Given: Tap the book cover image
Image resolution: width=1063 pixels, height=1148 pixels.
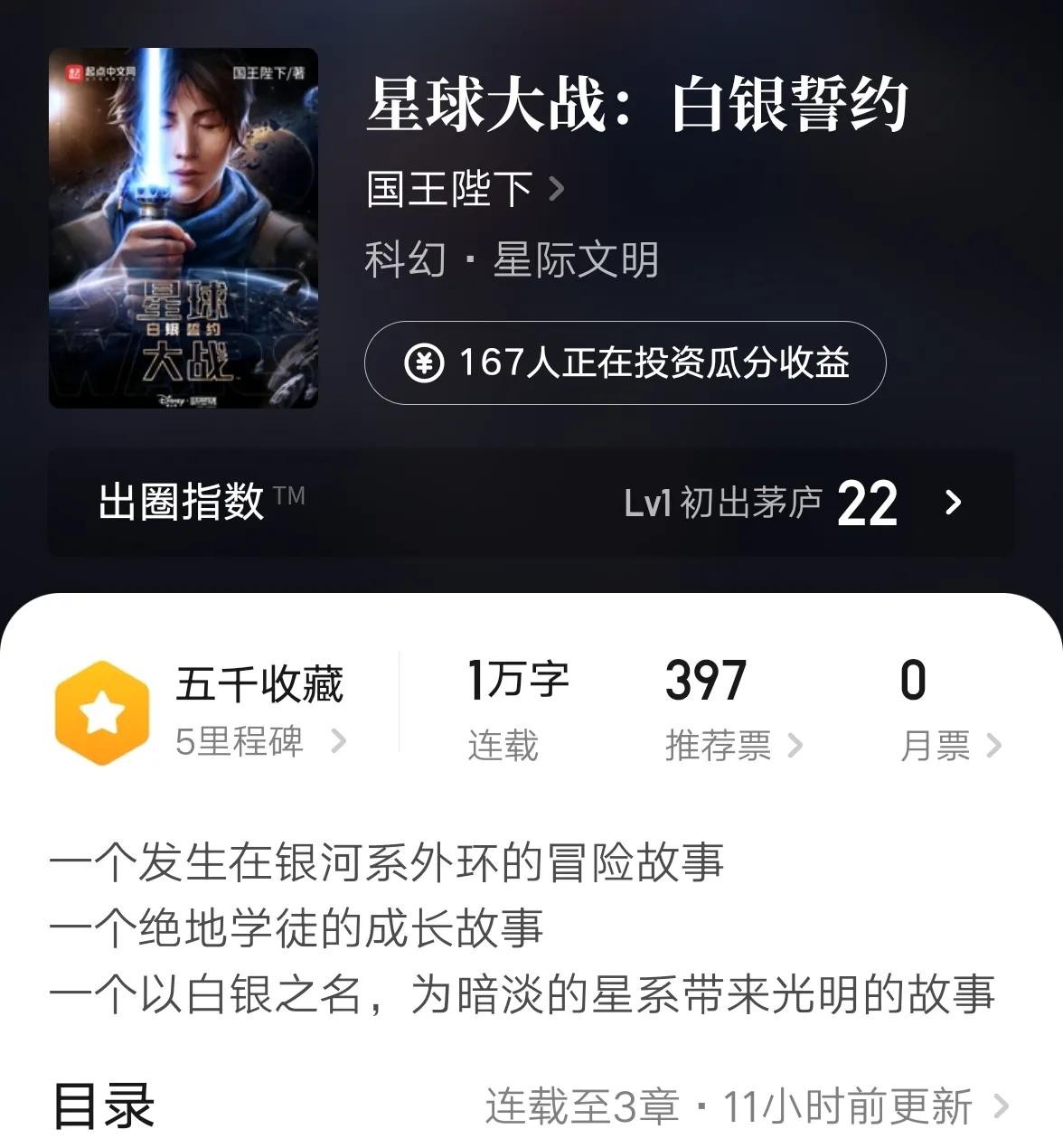Looking at the screenshot, I should coord(183,228).
